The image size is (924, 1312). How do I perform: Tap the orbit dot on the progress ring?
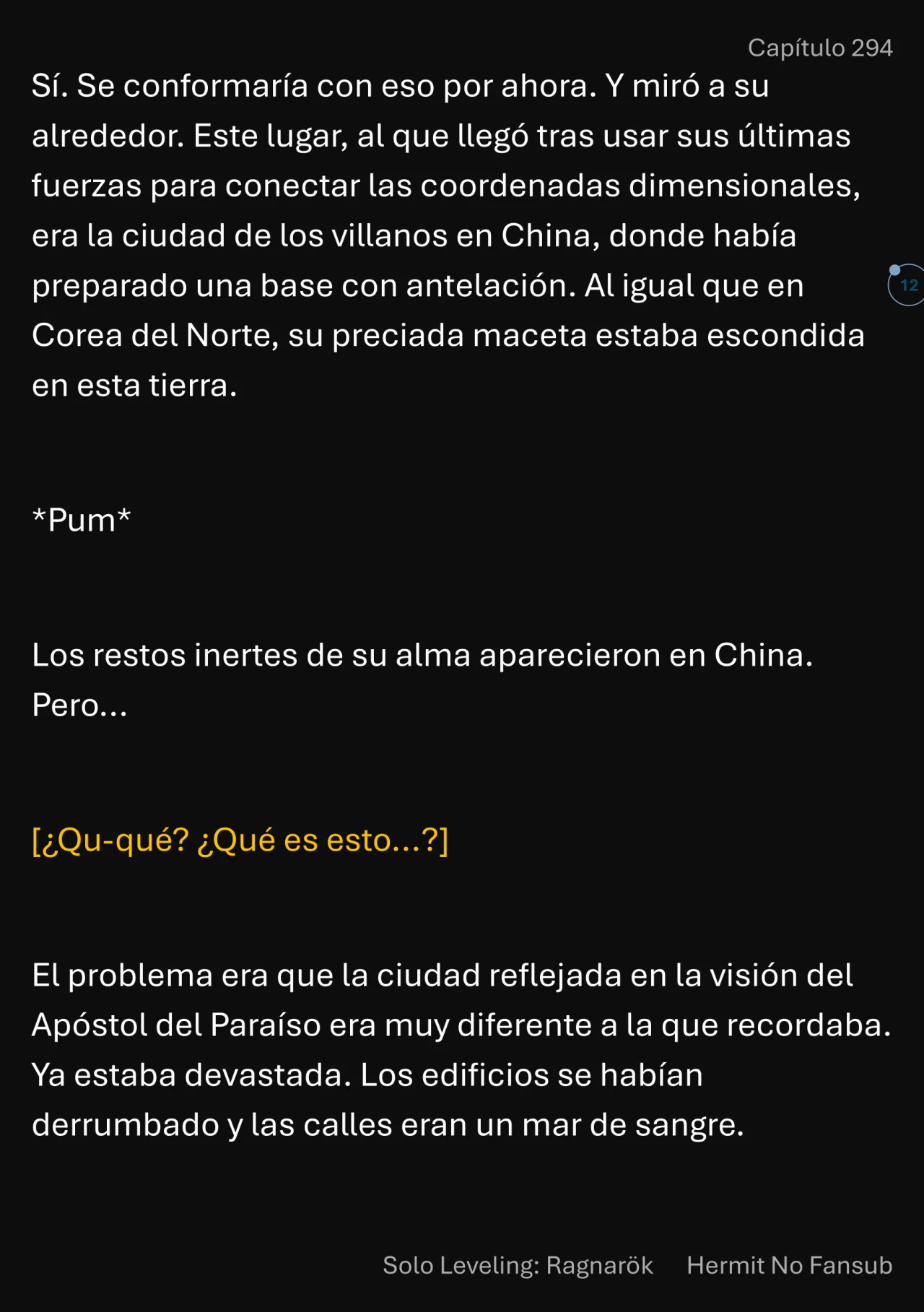pyautogui.click(x=895, y=270)
